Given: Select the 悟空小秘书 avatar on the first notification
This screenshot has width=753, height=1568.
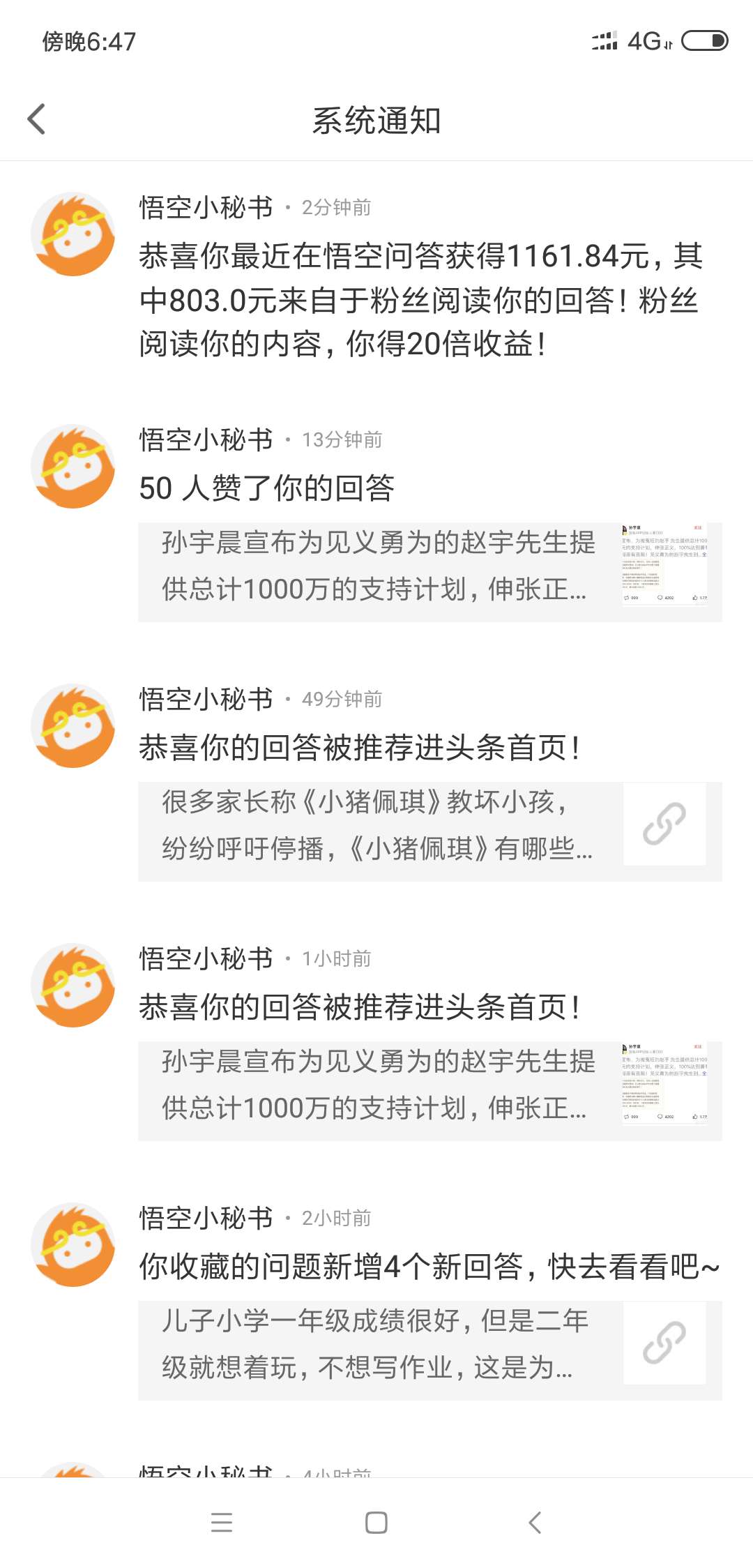Looking at the screenshot, I should [73, 232].
